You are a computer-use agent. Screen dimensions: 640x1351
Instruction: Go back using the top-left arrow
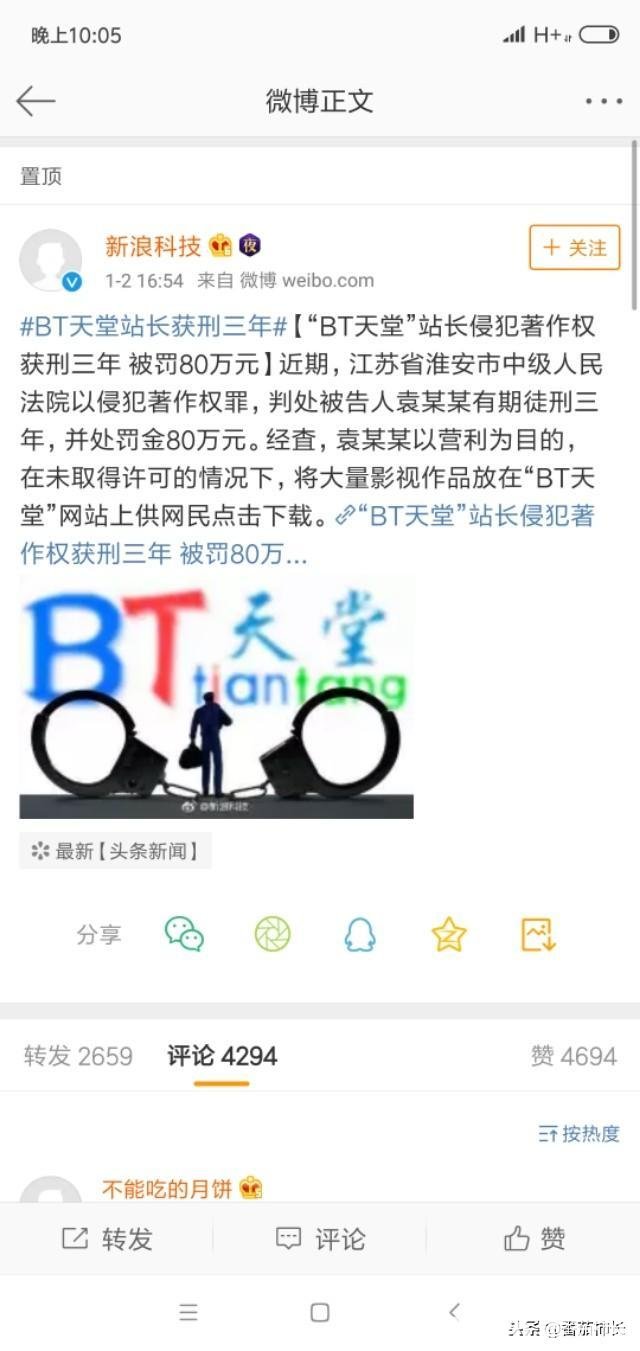tap(35, 101)
